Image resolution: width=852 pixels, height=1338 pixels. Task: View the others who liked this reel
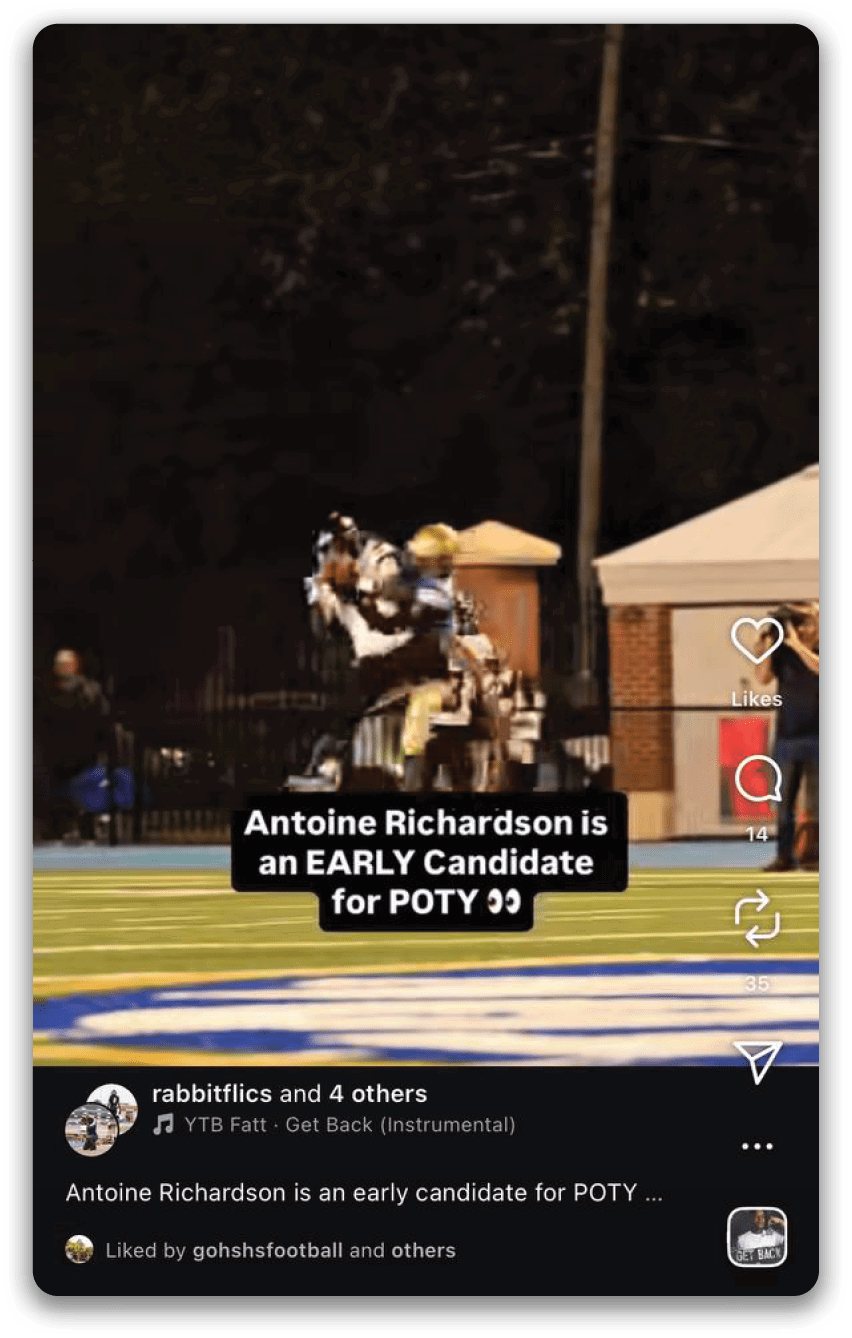[x=423, y=1250]
